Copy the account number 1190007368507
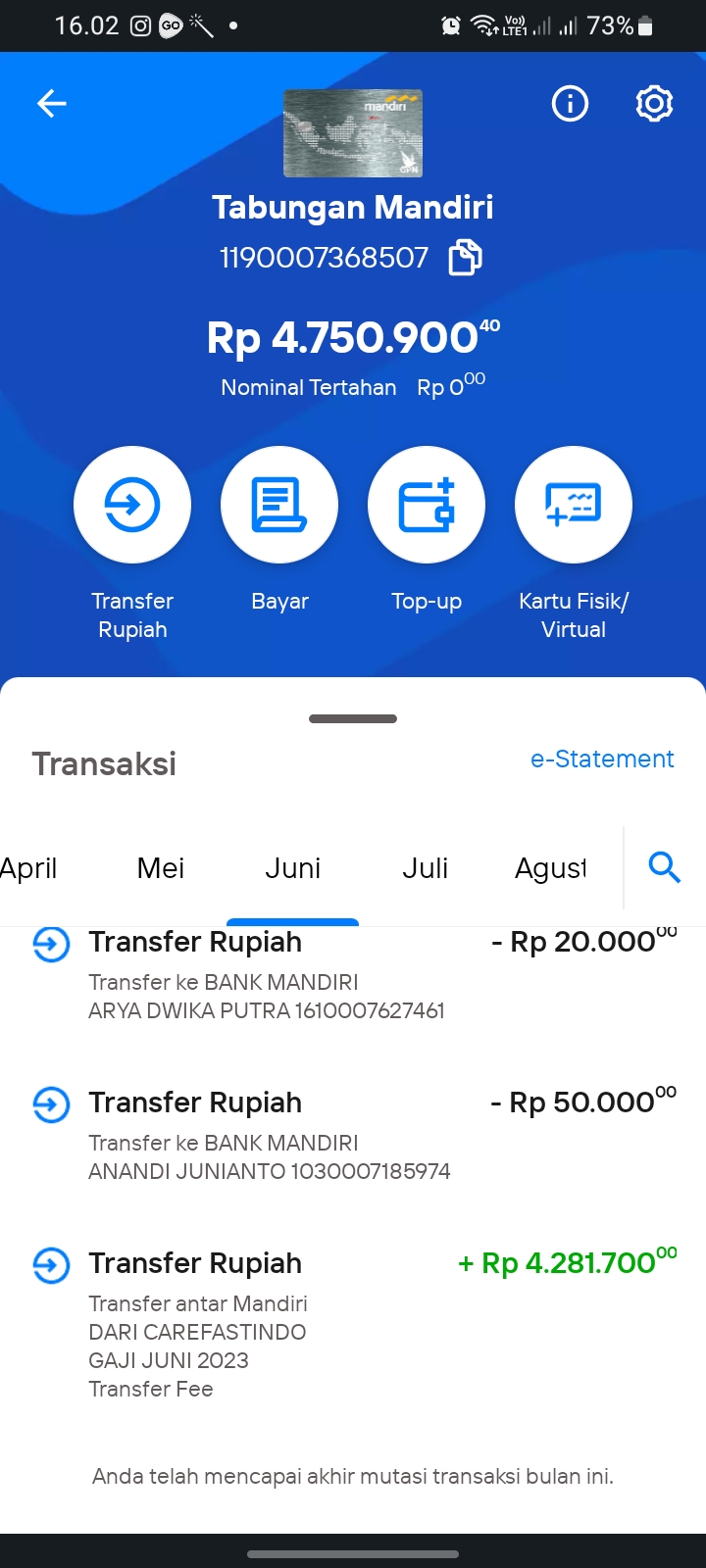 click(465, 258)
